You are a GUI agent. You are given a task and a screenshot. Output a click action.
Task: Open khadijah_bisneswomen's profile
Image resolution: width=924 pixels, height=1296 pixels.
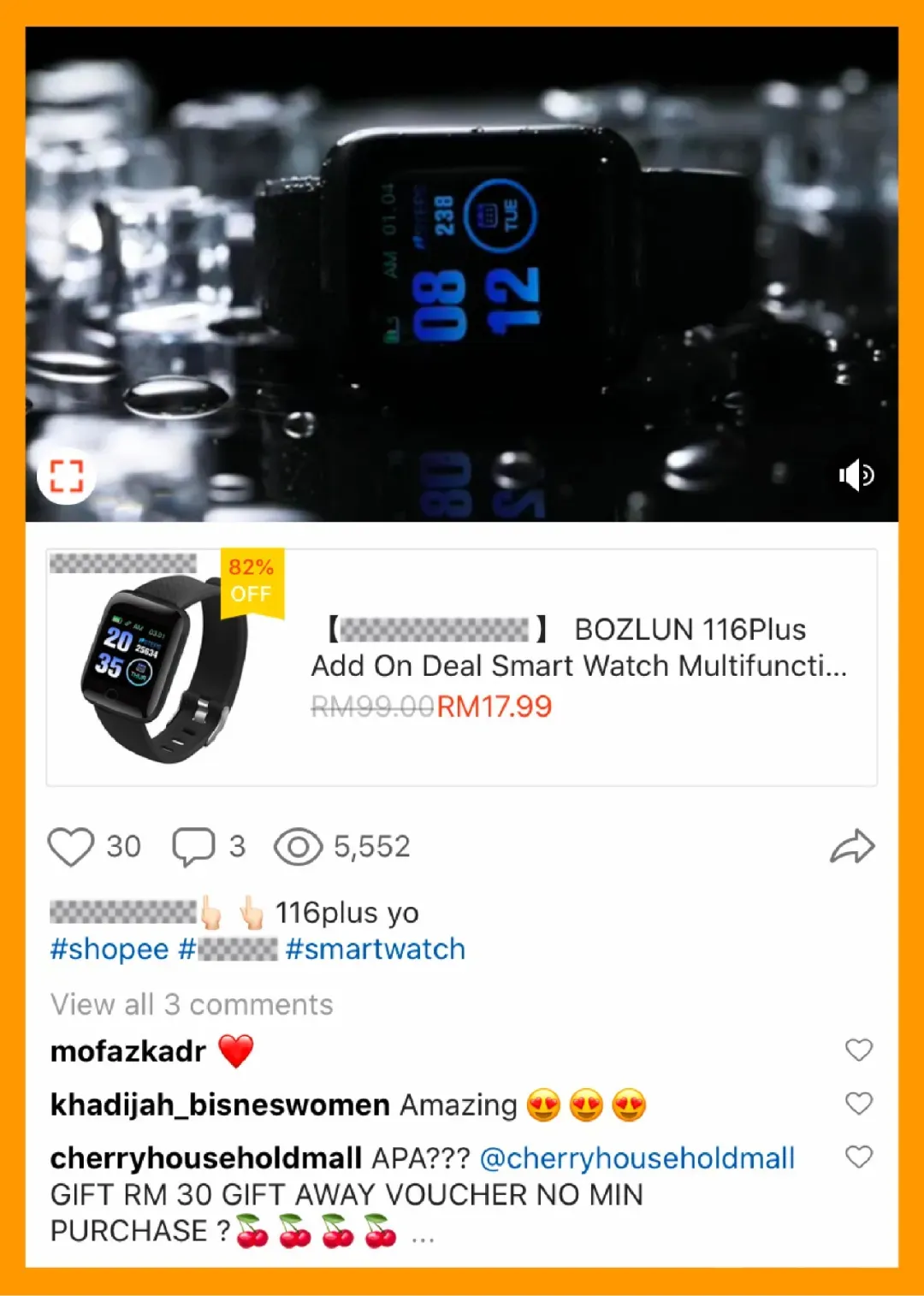click(x=220, y=1105)
